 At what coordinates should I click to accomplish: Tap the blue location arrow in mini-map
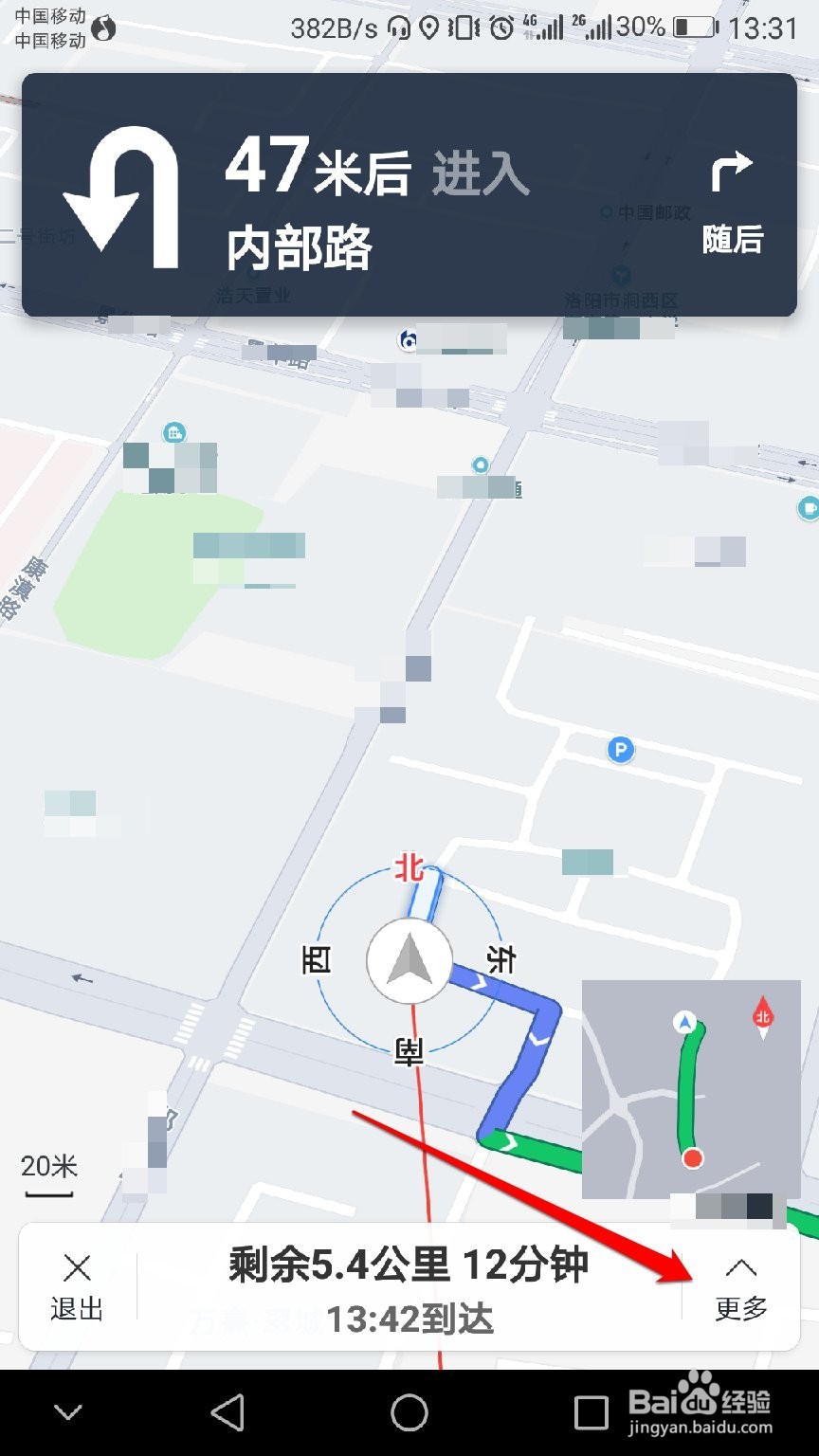(x=682, y=1021)
